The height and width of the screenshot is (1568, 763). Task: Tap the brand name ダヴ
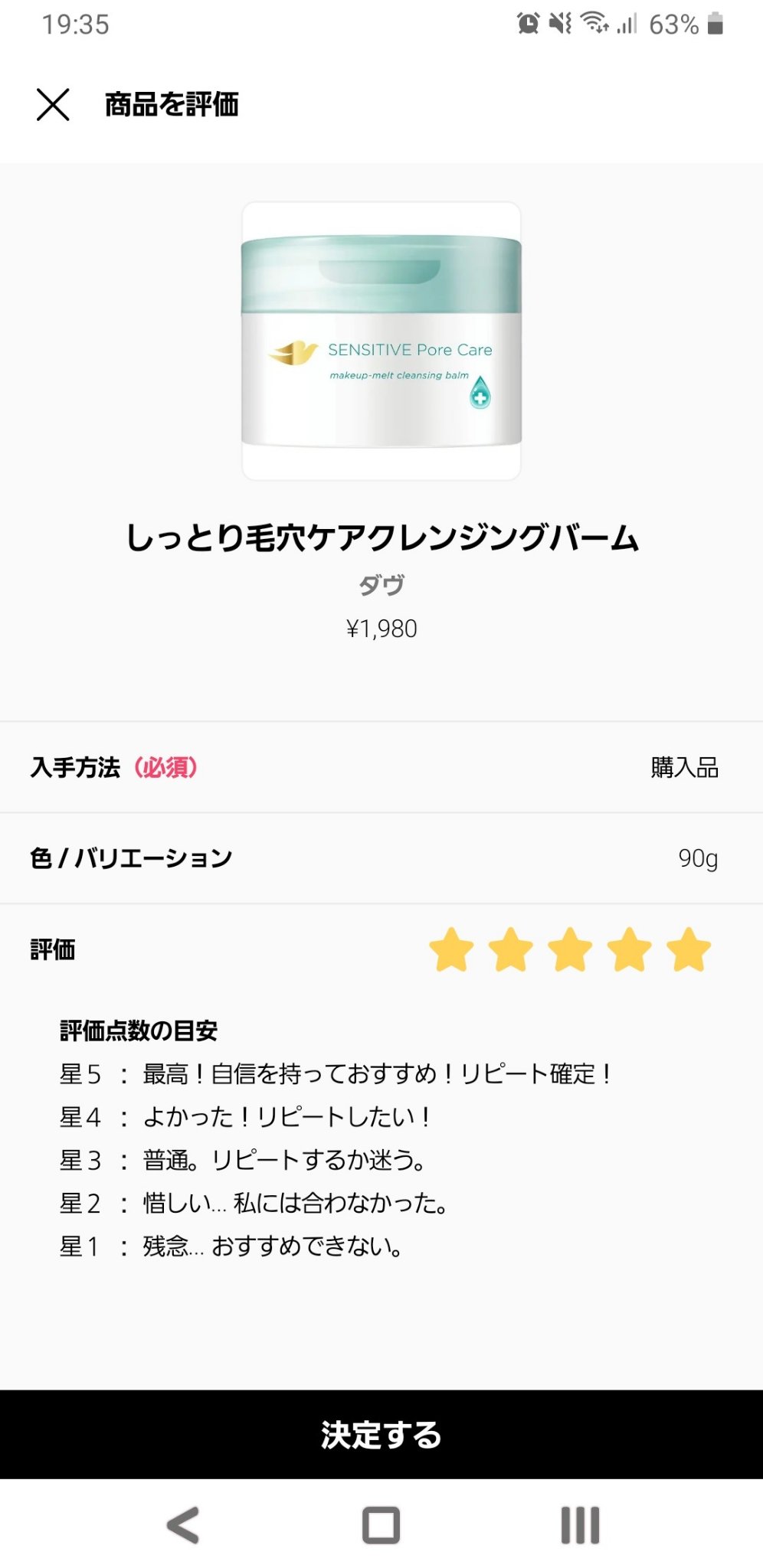[381, 586]
